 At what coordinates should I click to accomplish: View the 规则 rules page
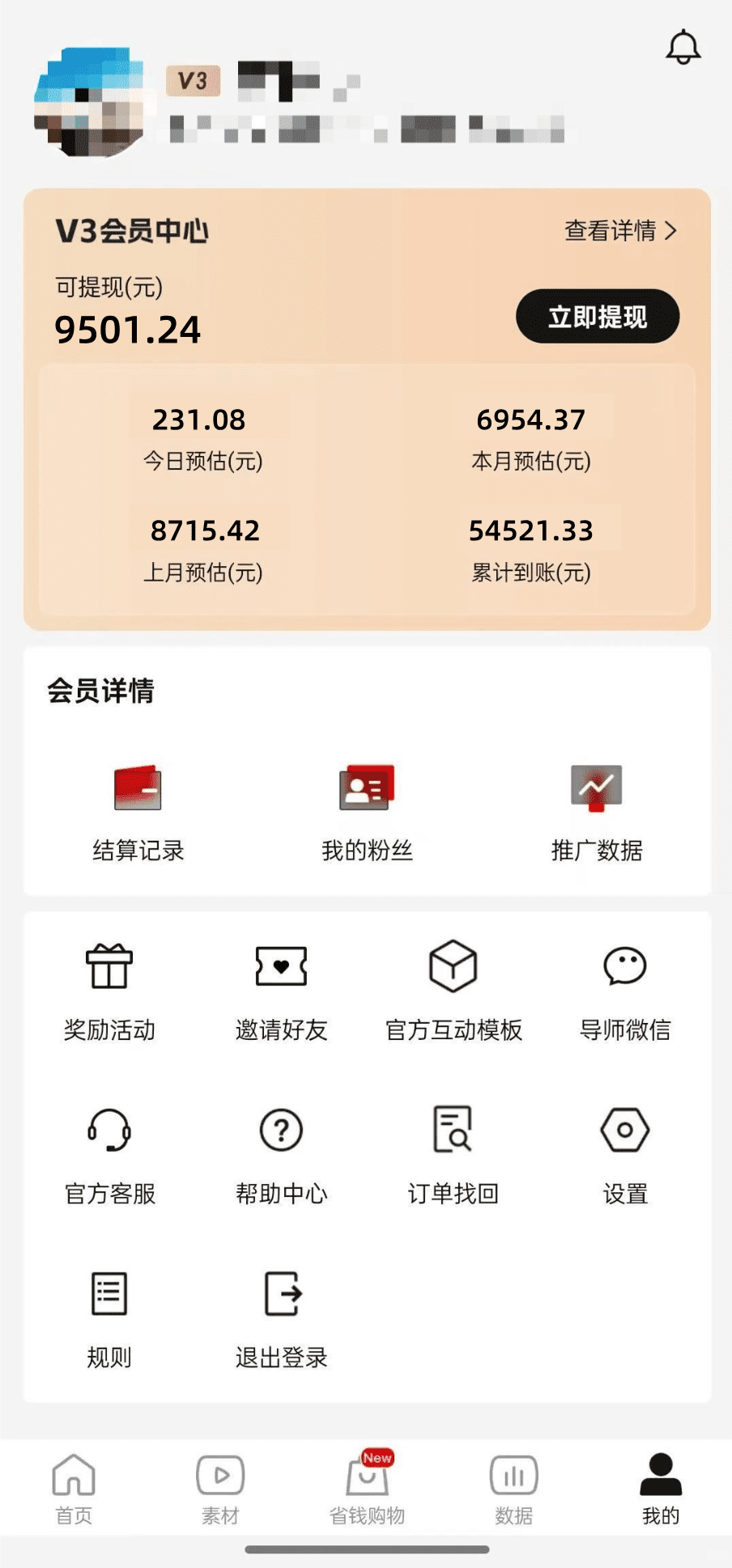[109, 1318]
